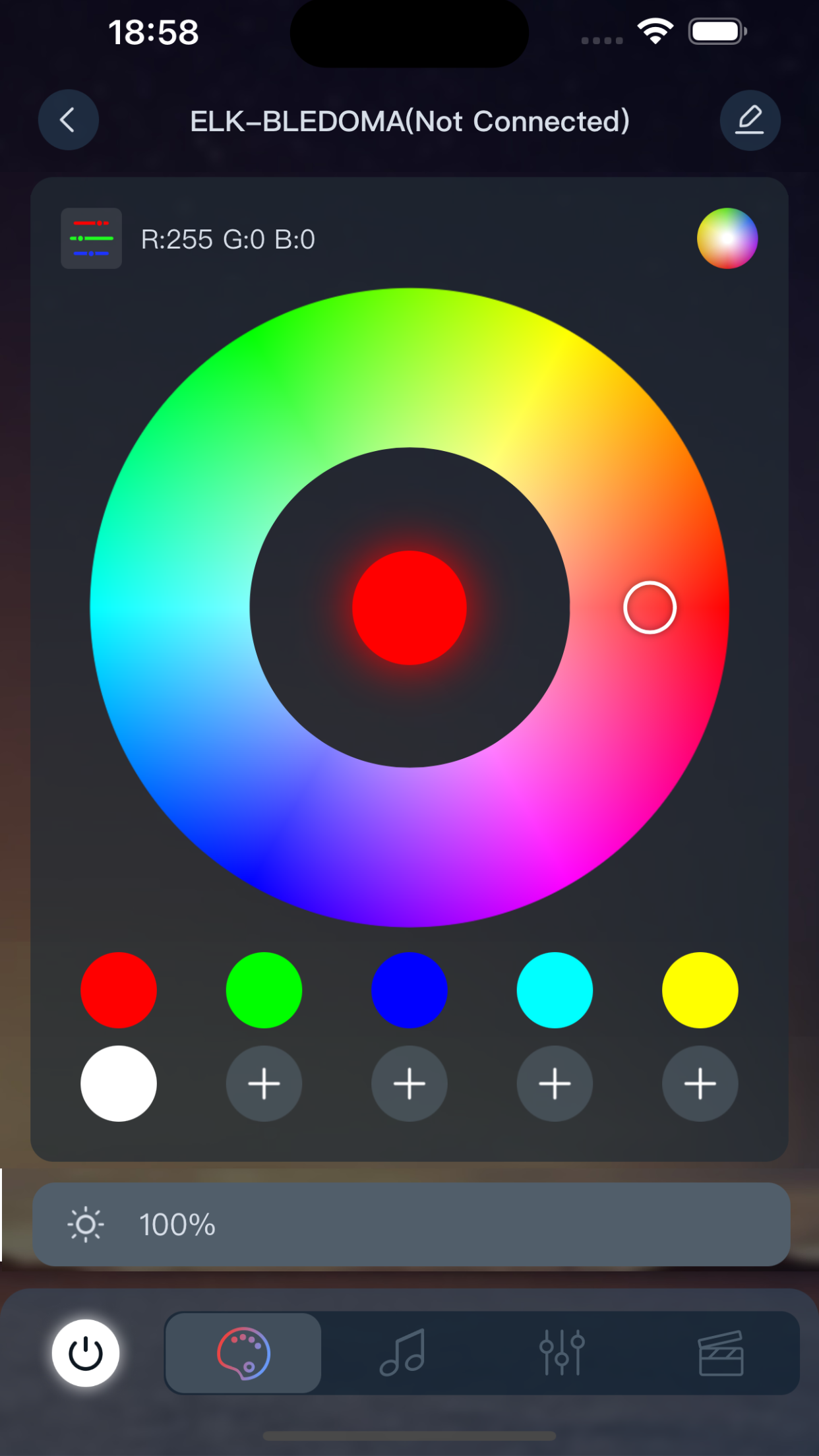Viewport: 819px width, 1456px height.
Task: Tap the ELK-BLEDOMA title text
Action: click(409, 121)
